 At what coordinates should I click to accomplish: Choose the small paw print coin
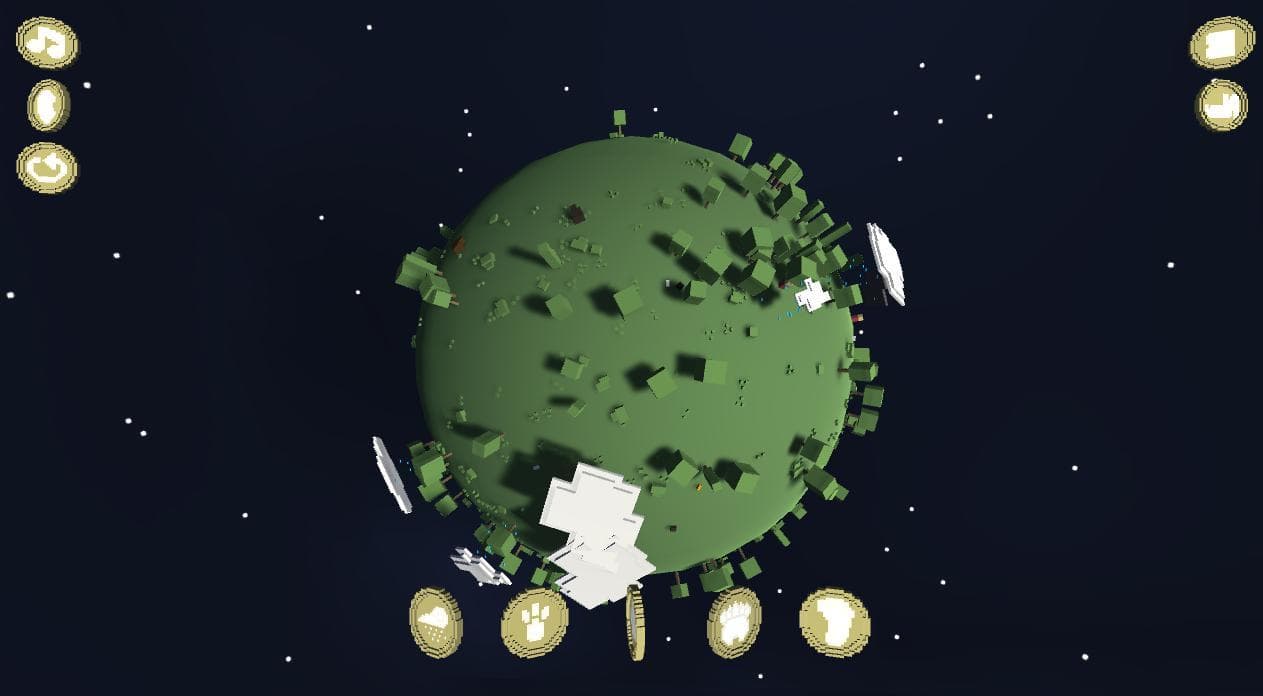[534, 622]
